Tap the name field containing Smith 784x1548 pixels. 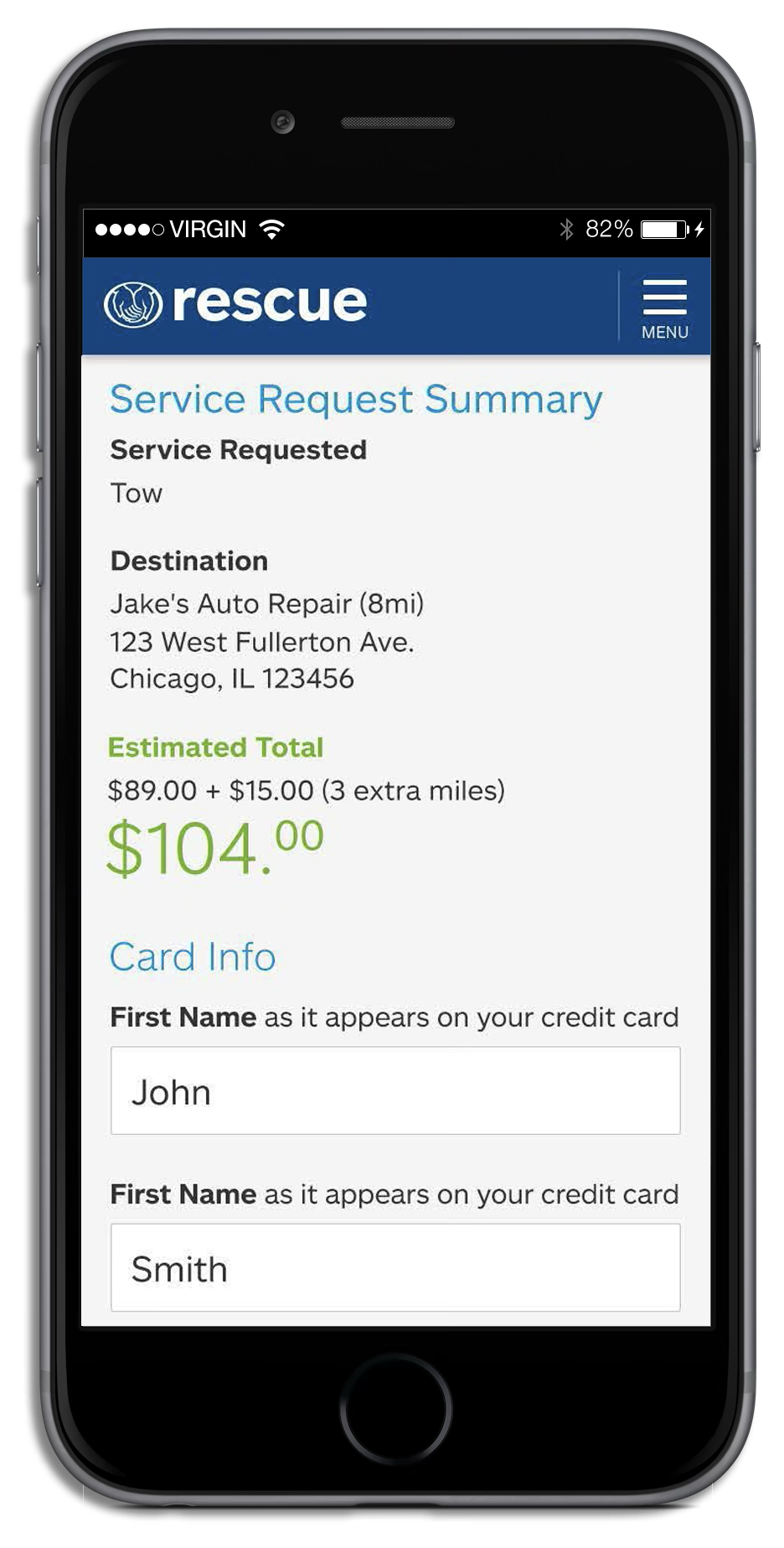click(395, 1267)
